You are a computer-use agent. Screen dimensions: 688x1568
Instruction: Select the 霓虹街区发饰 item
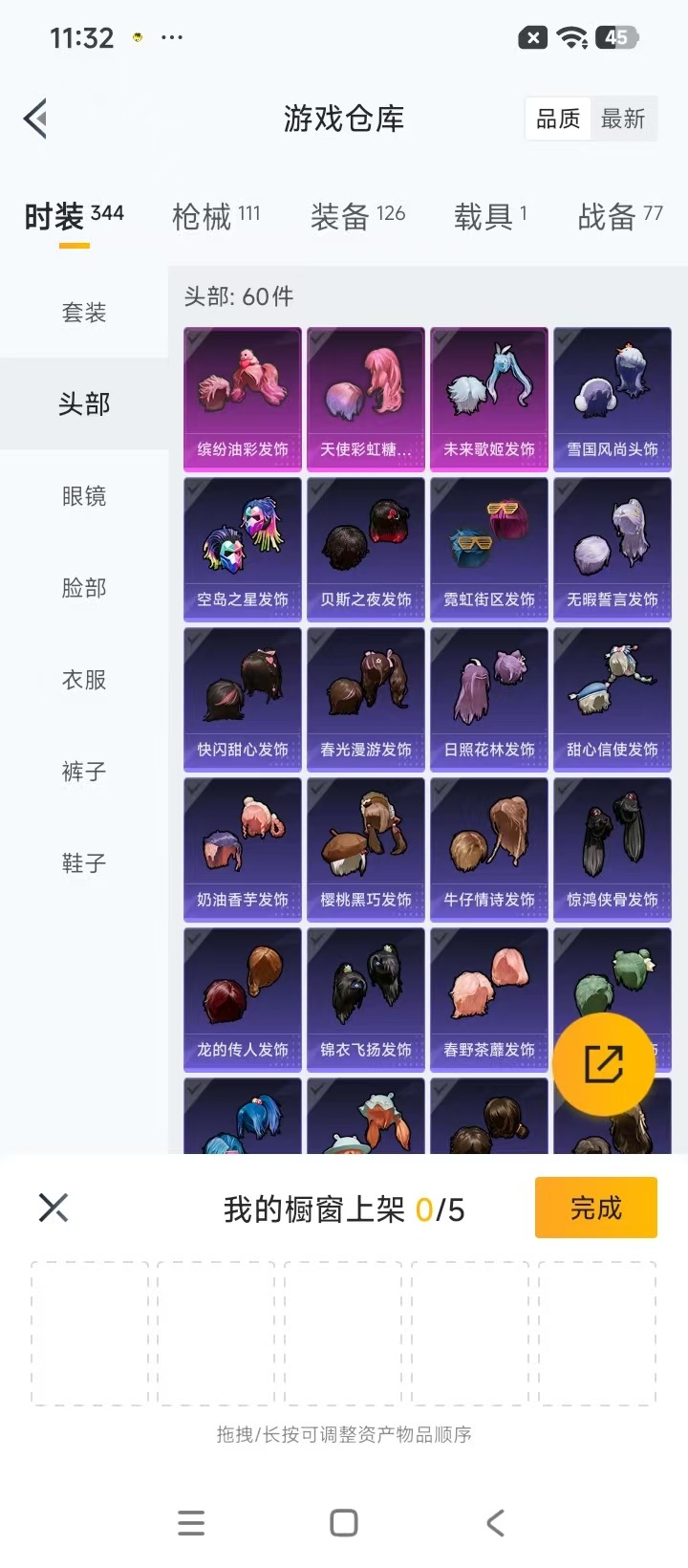(x=489, y=549)
